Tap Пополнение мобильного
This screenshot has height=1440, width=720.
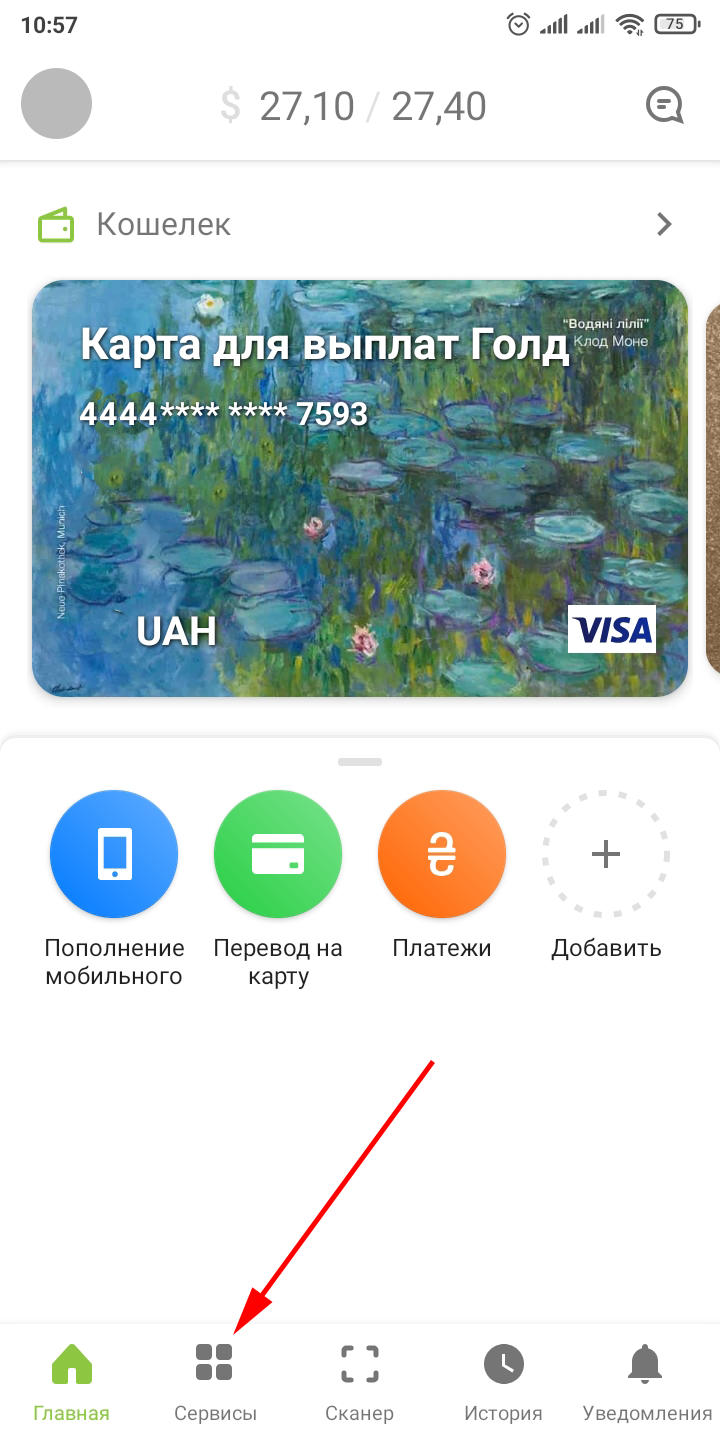pyautogui.click(x=114, y=855)
